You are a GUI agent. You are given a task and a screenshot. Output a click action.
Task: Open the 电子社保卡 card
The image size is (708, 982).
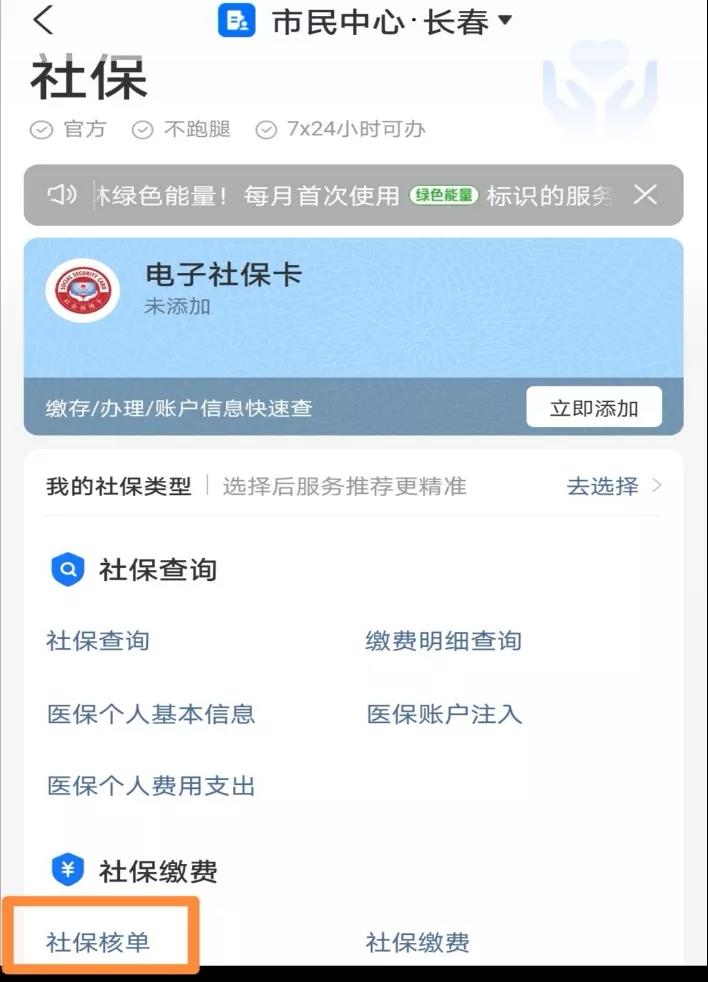[x=224, y=291]
